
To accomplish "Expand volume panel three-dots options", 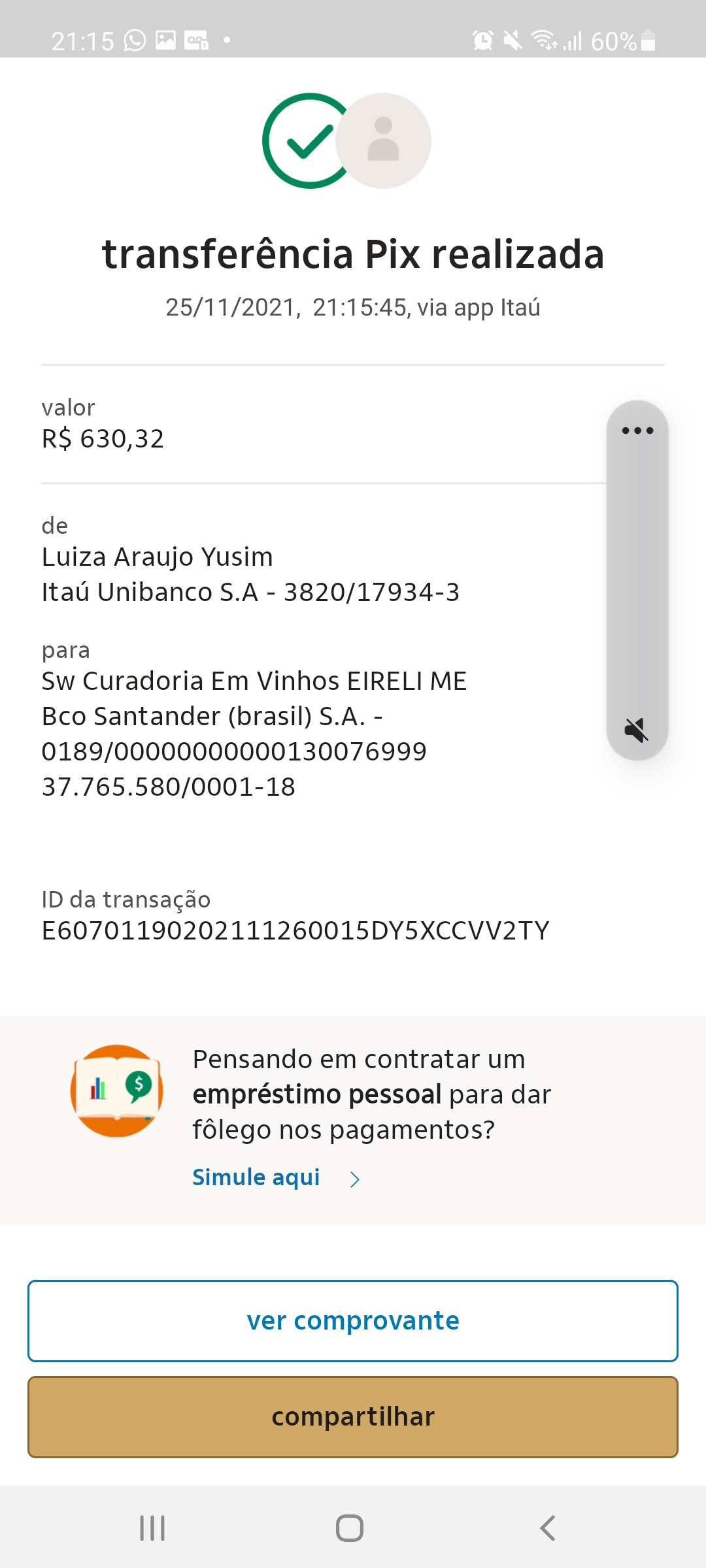I will point(637,431).
